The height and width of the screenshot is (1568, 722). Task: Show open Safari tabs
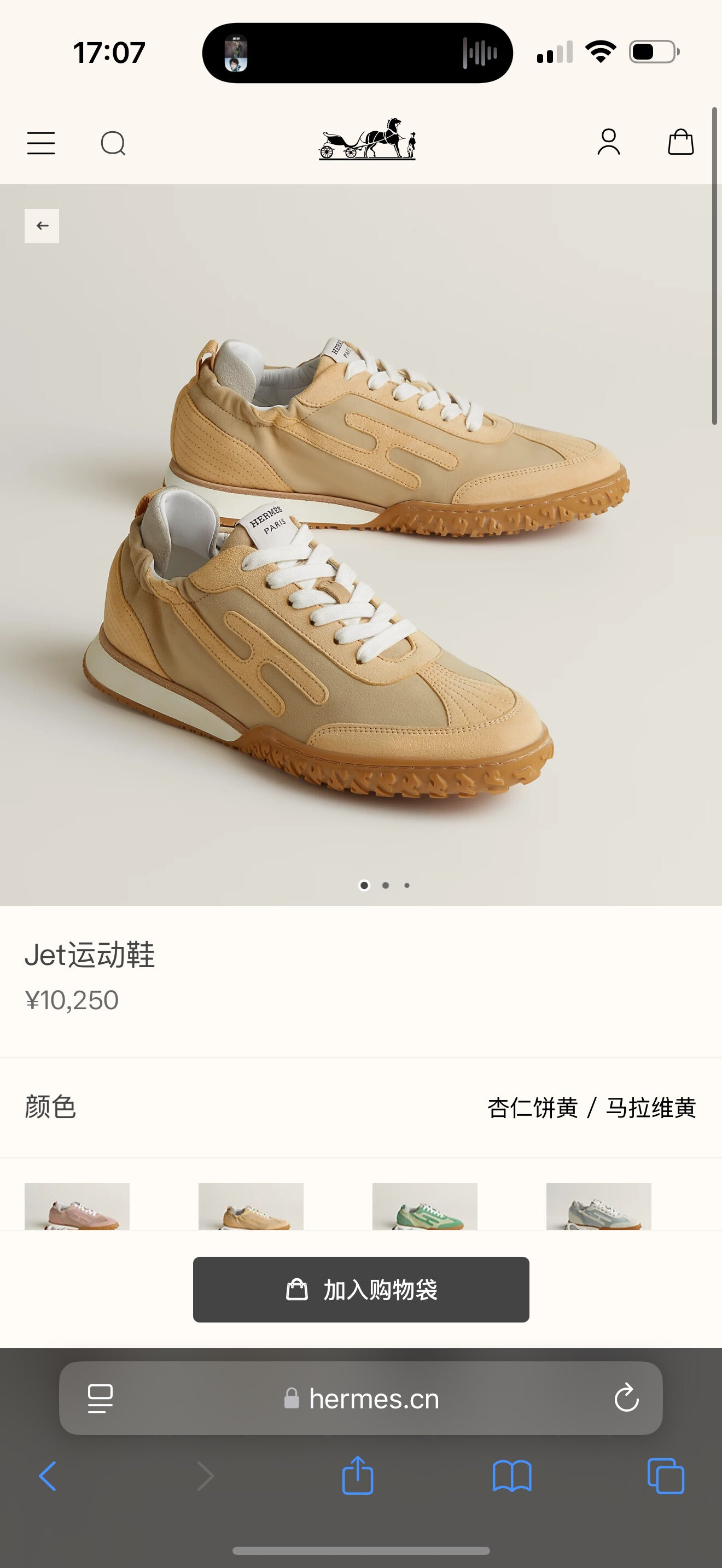[665, 1476]
